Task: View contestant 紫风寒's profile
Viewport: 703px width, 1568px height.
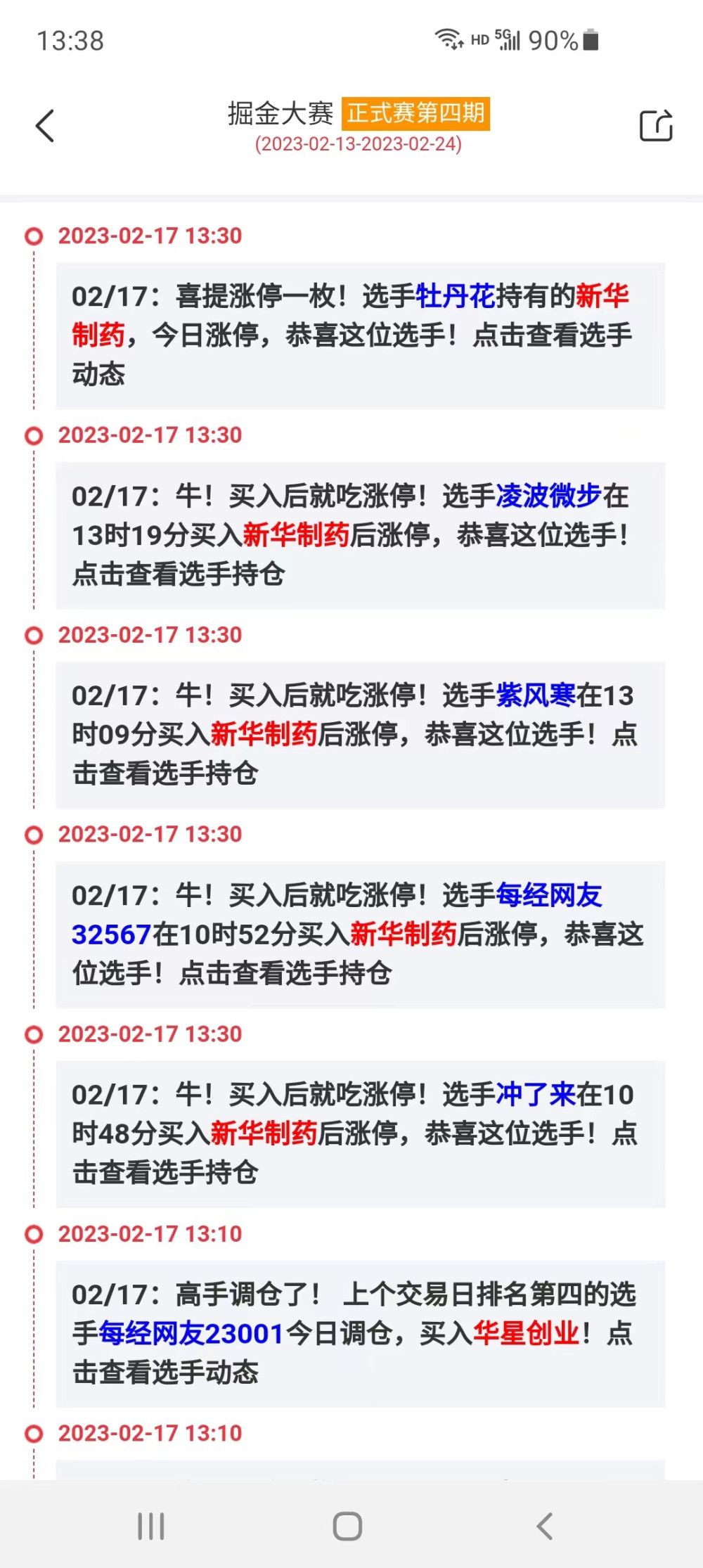Action: tap(536, 695)
